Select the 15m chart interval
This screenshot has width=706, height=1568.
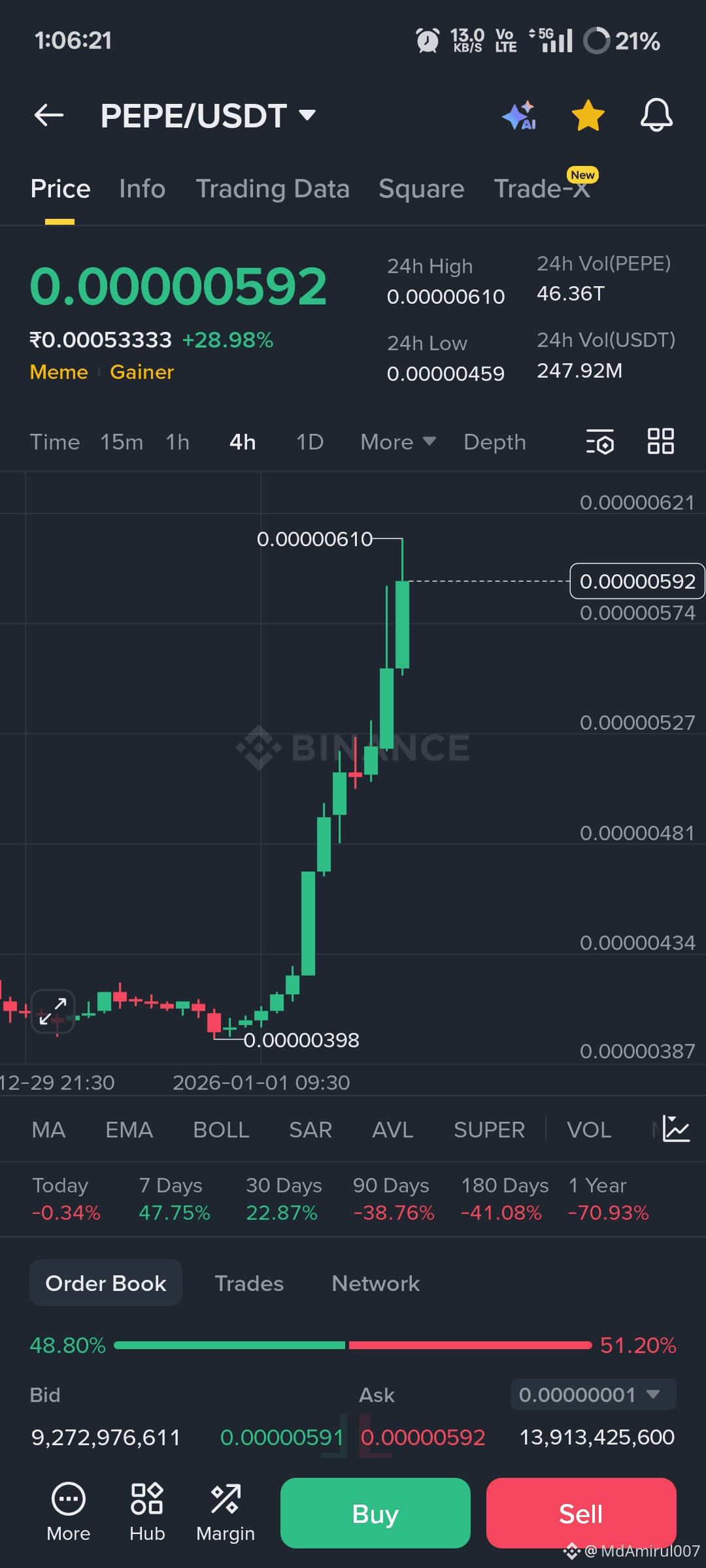tap(122, 442)
